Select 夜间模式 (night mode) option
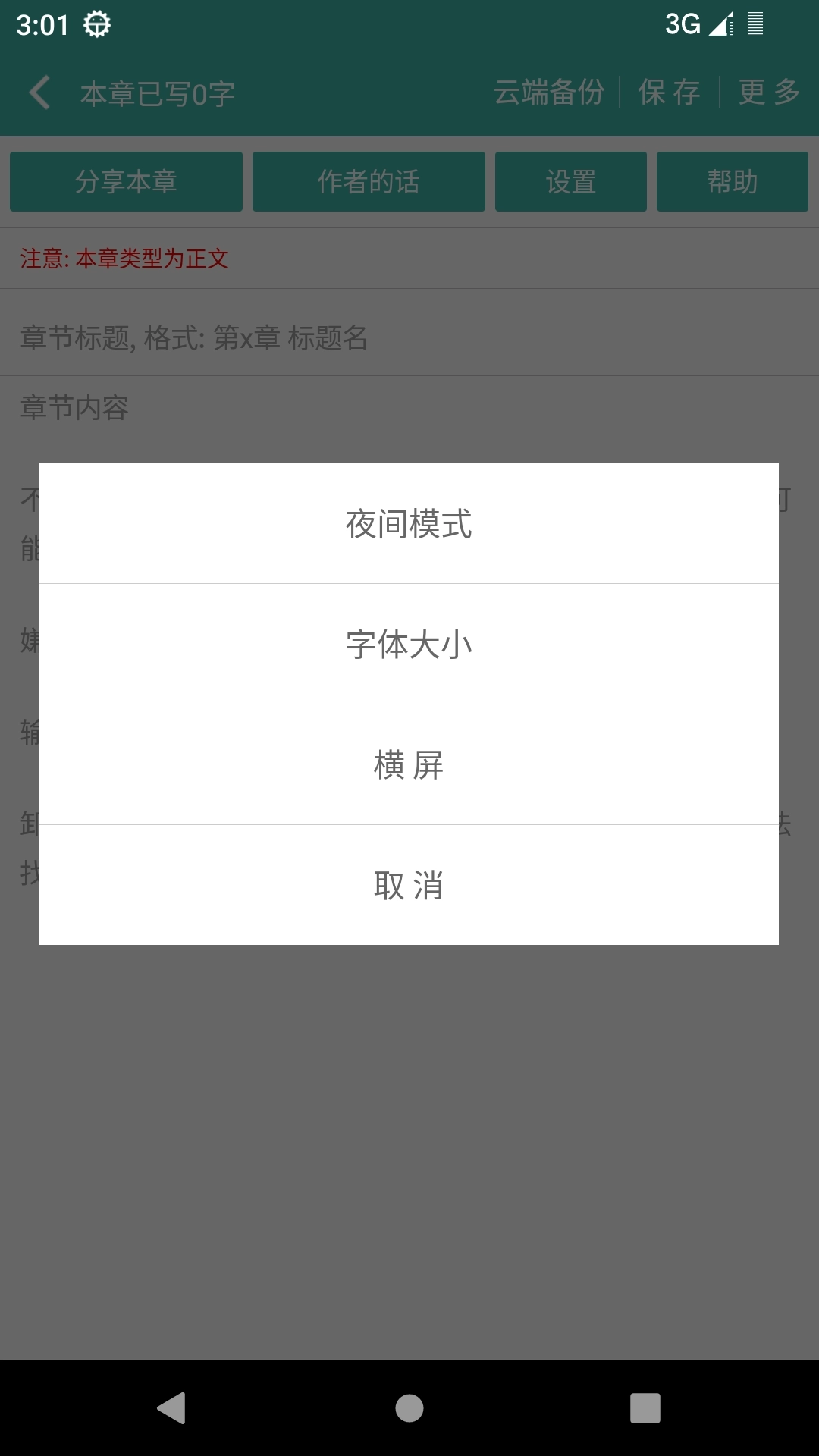 pos(409,524)
